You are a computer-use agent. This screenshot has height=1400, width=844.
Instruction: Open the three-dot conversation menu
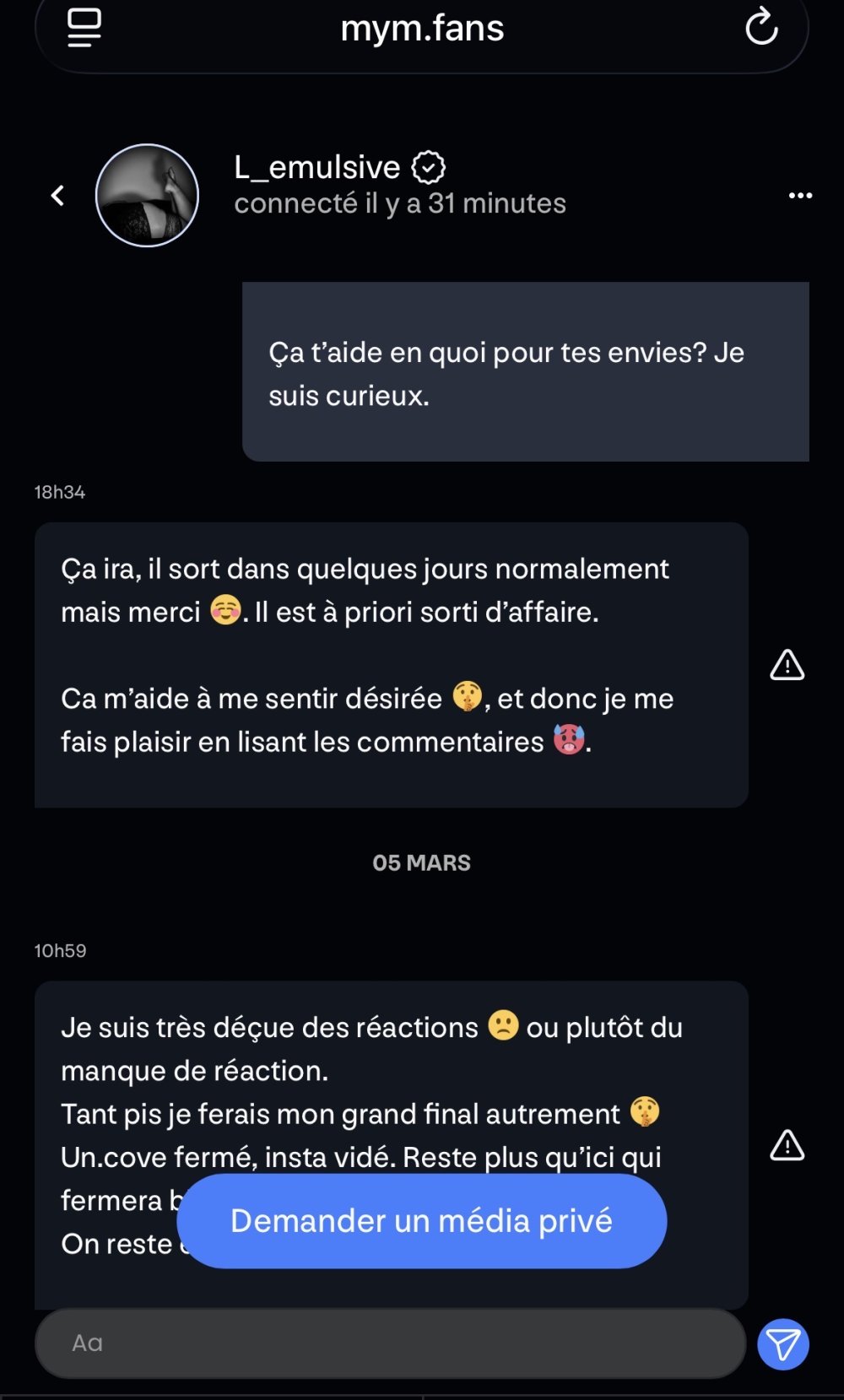[799, 196]
